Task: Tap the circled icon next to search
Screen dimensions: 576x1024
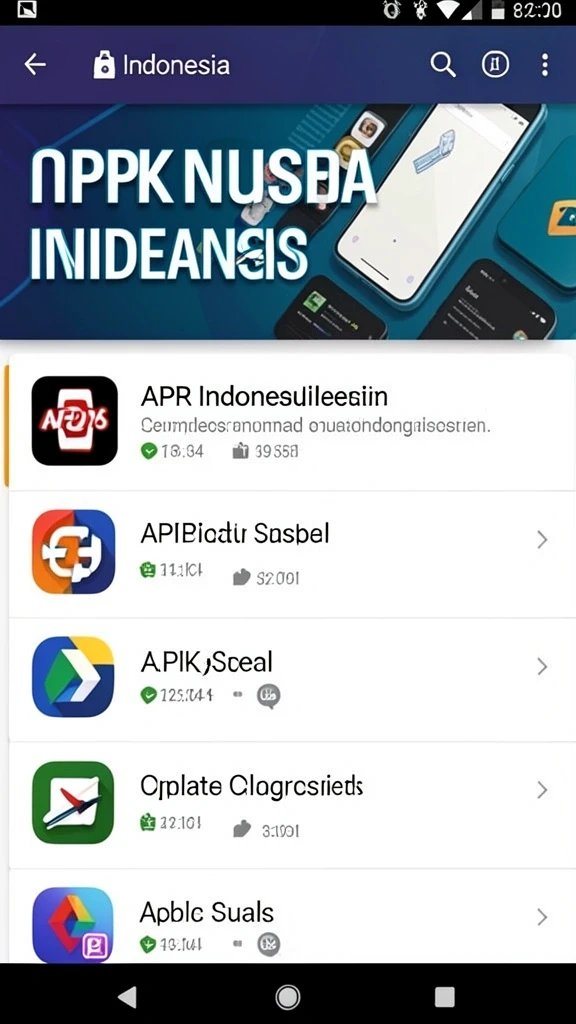Action: tap(494, 65)
